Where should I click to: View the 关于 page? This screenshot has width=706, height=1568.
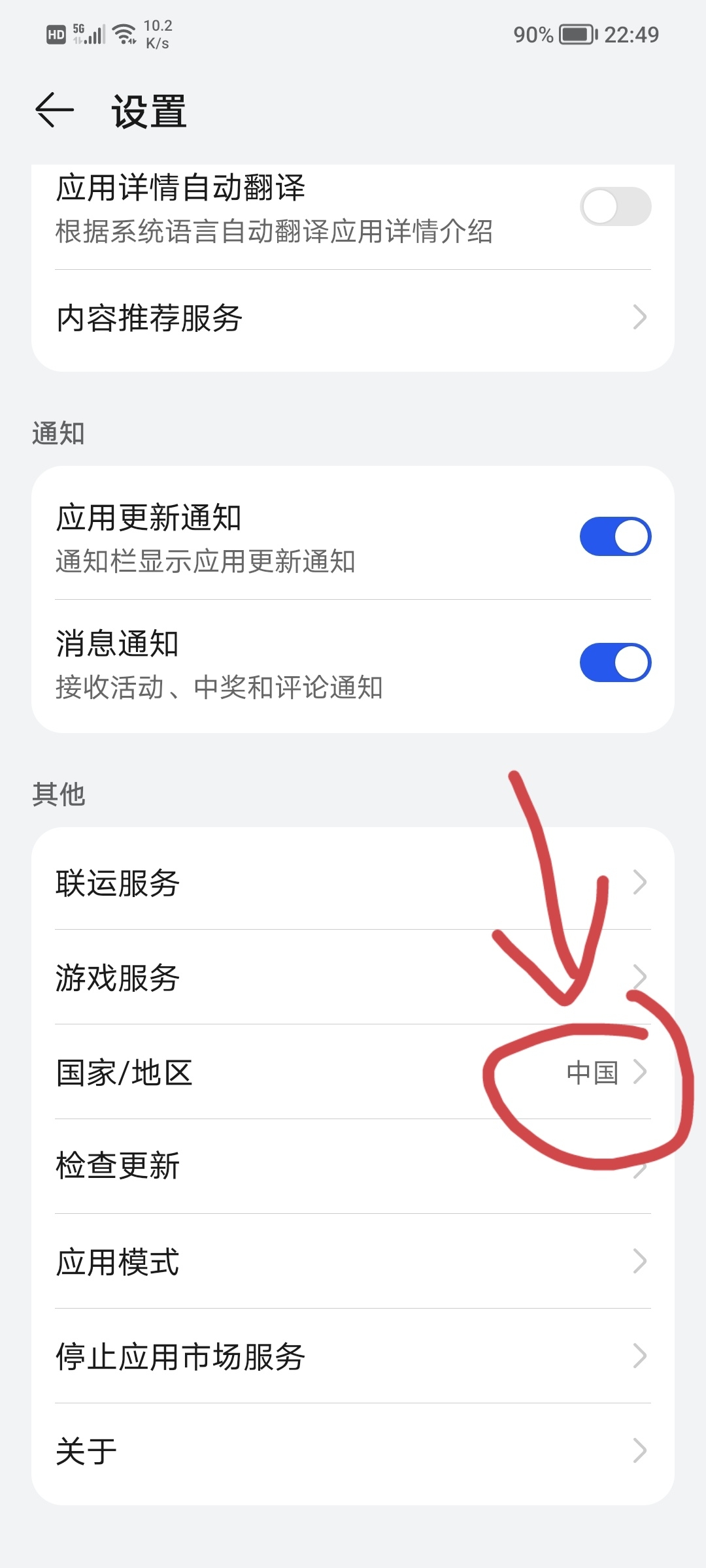(x=353, y=1452)
